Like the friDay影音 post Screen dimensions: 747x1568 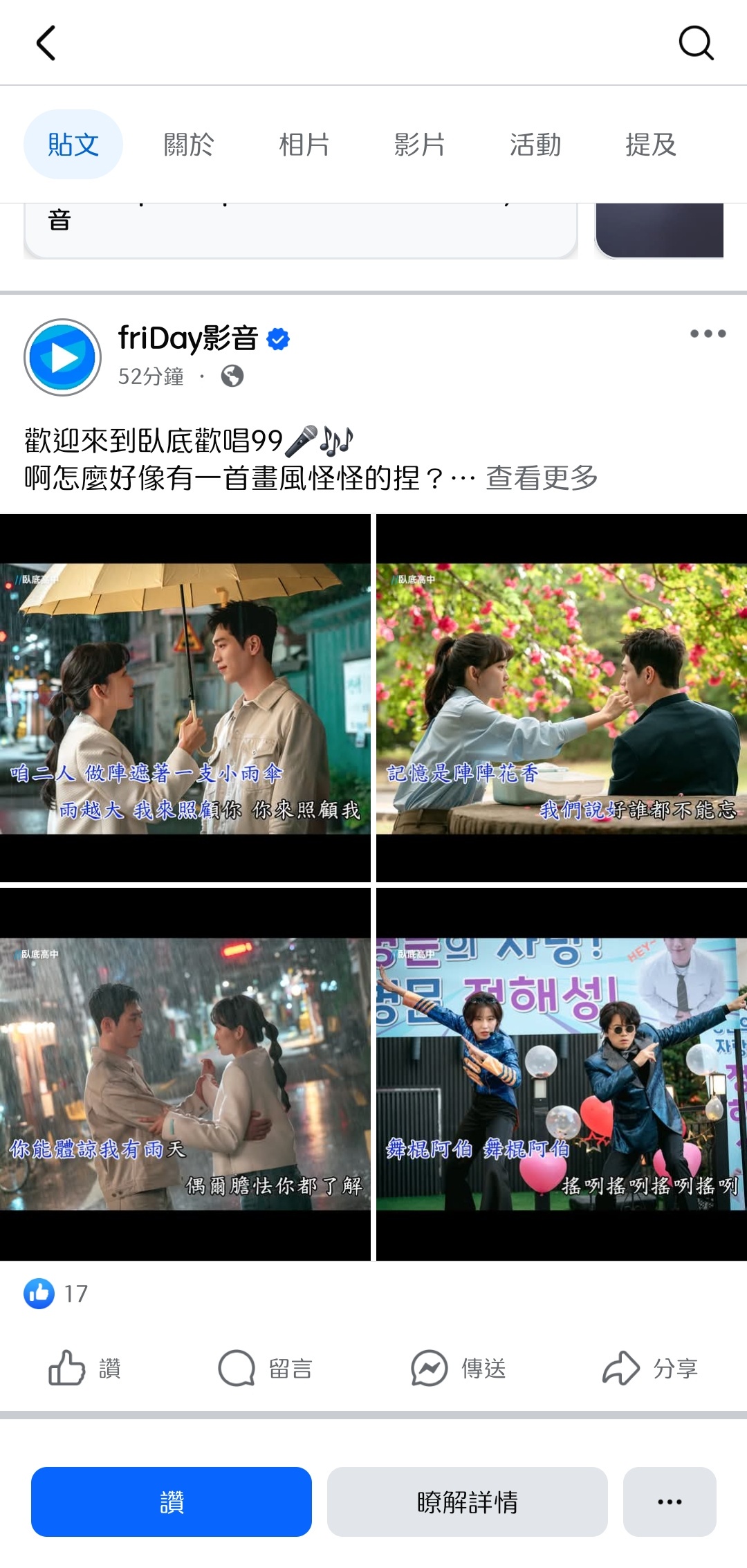84,1368
